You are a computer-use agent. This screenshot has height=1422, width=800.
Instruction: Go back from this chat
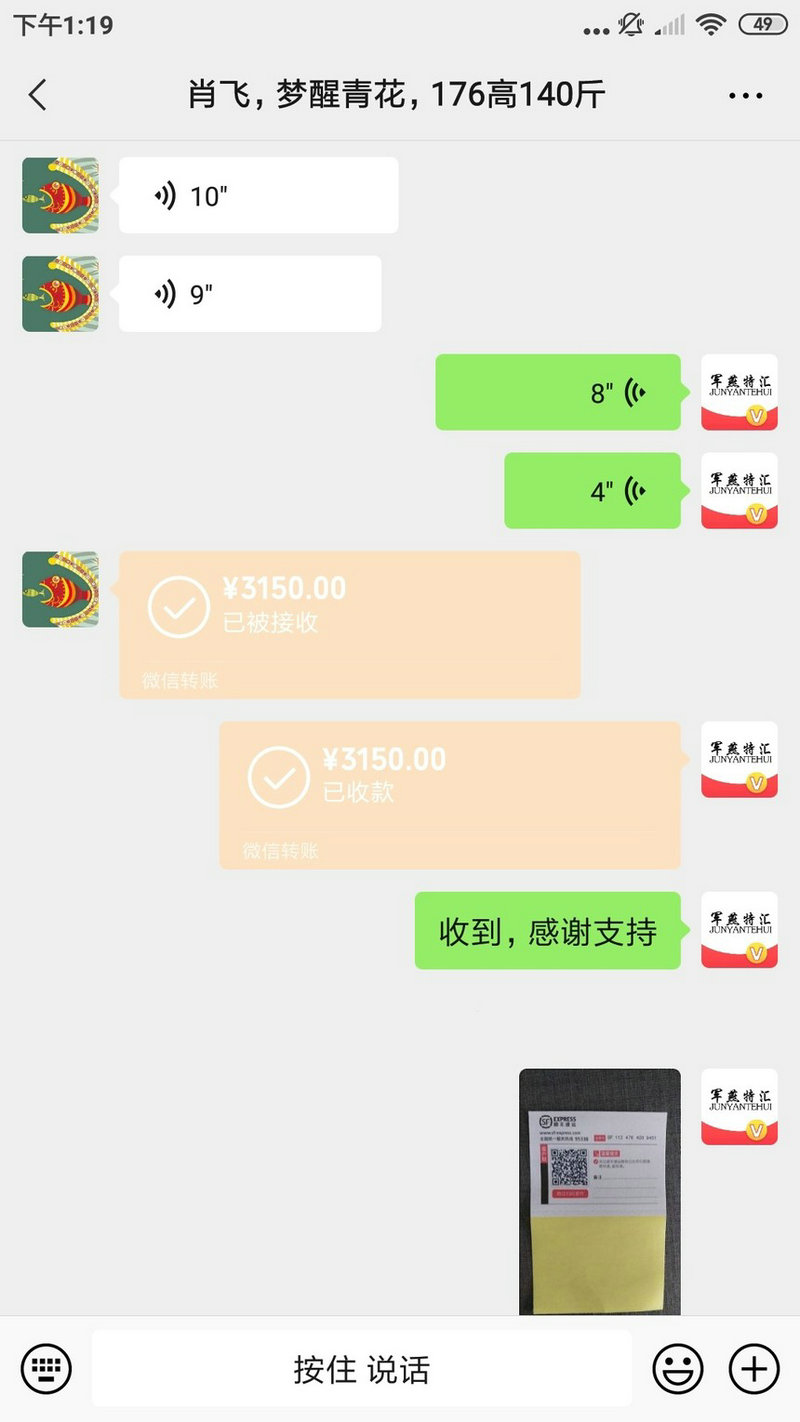(38, 95)
